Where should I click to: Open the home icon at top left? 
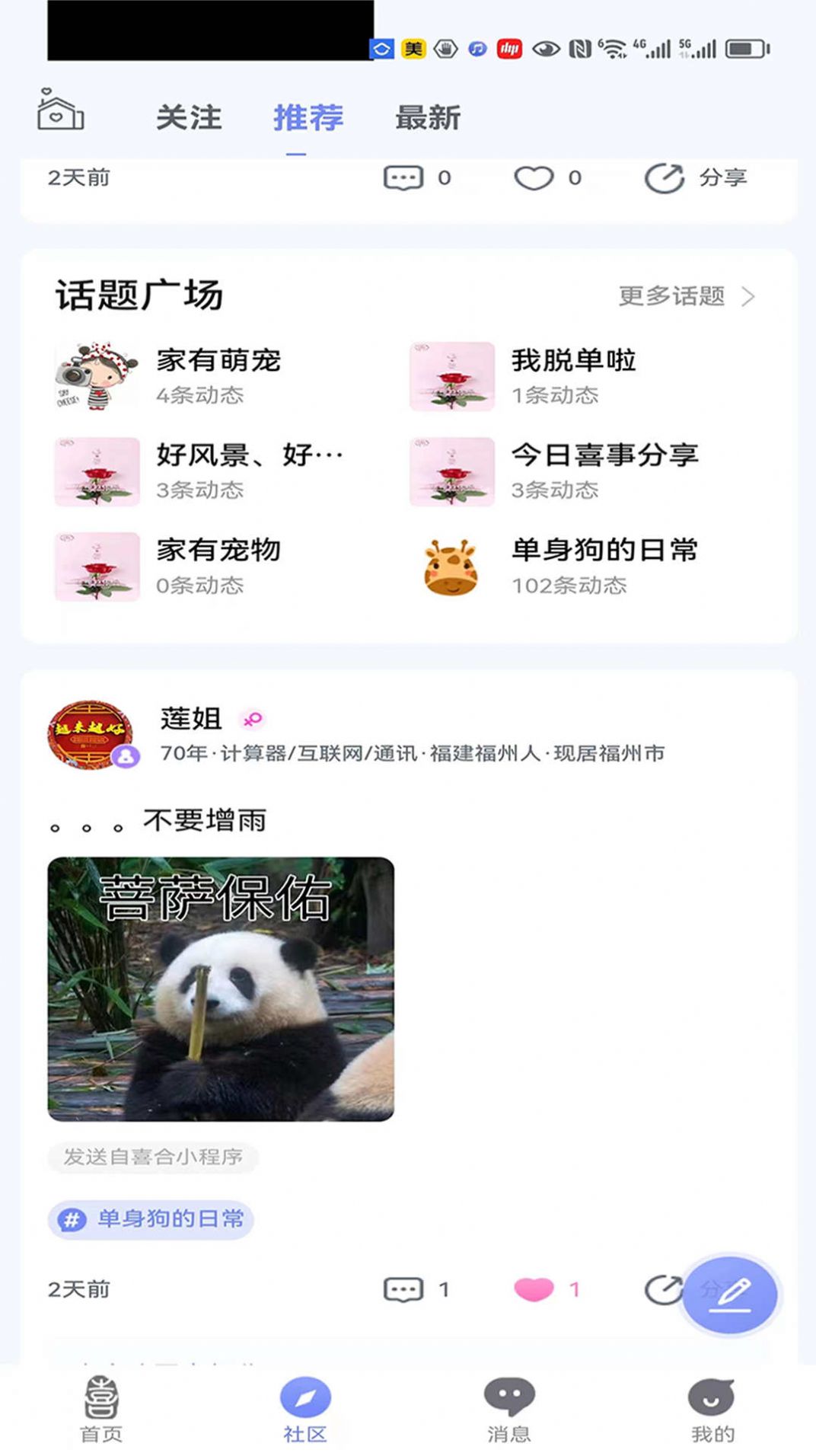[59, 115]
